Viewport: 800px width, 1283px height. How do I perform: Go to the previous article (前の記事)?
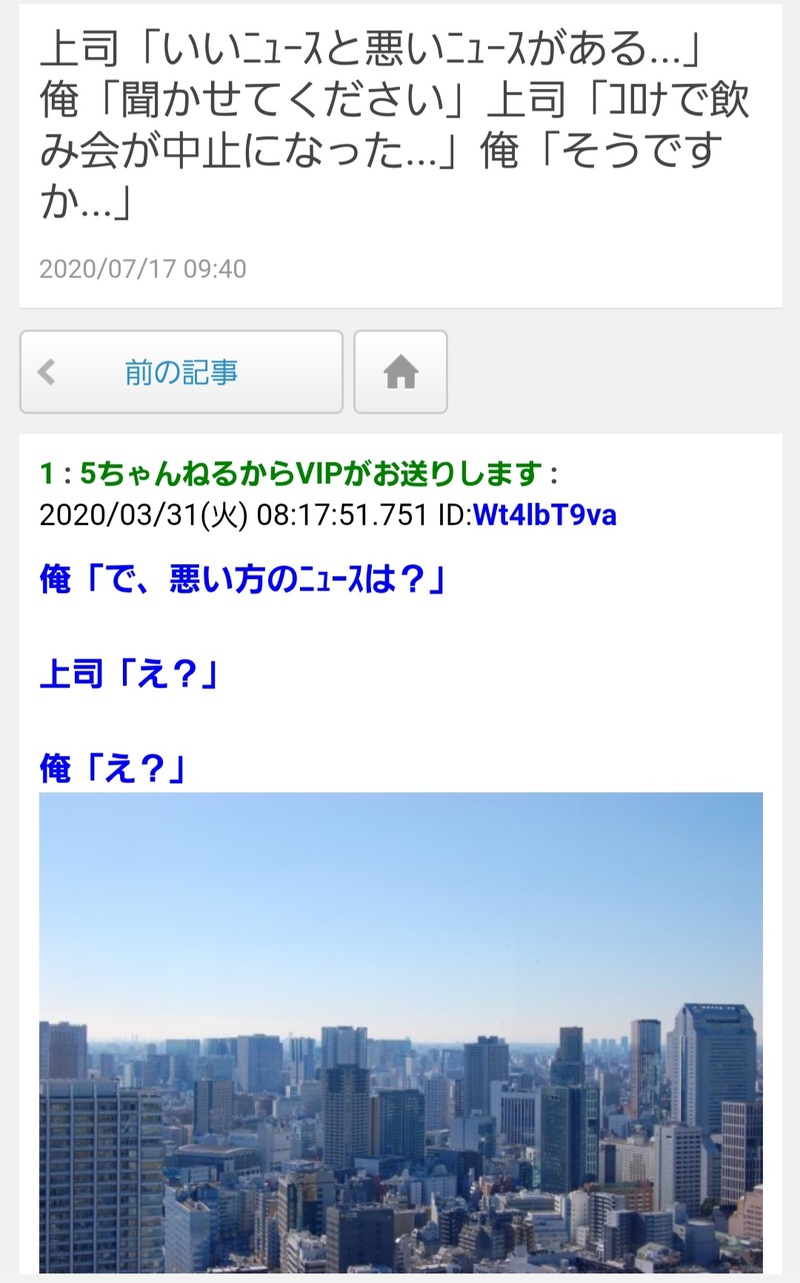[181, 372]
